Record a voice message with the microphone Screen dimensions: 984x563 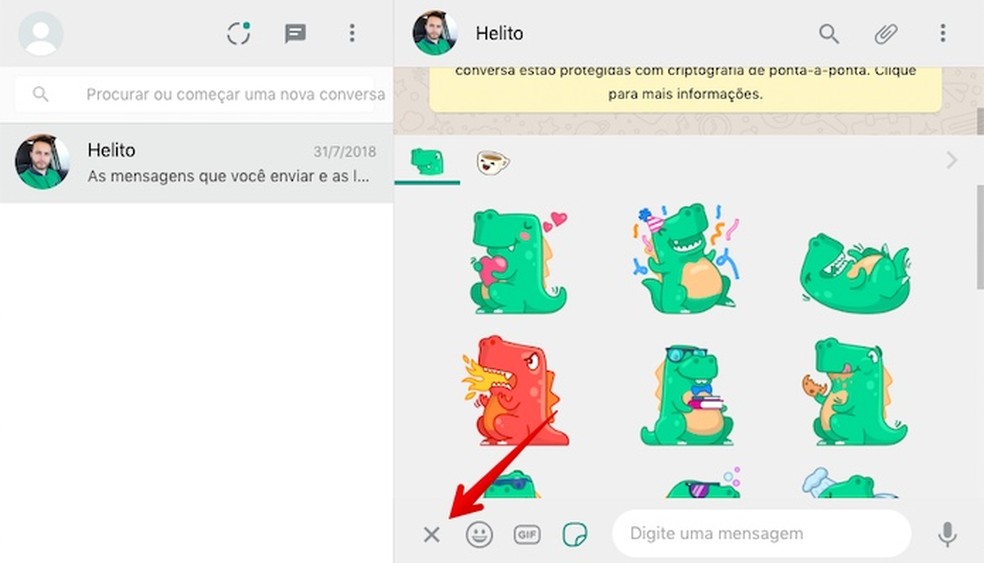pyautogui.click(x=947, y=535)
